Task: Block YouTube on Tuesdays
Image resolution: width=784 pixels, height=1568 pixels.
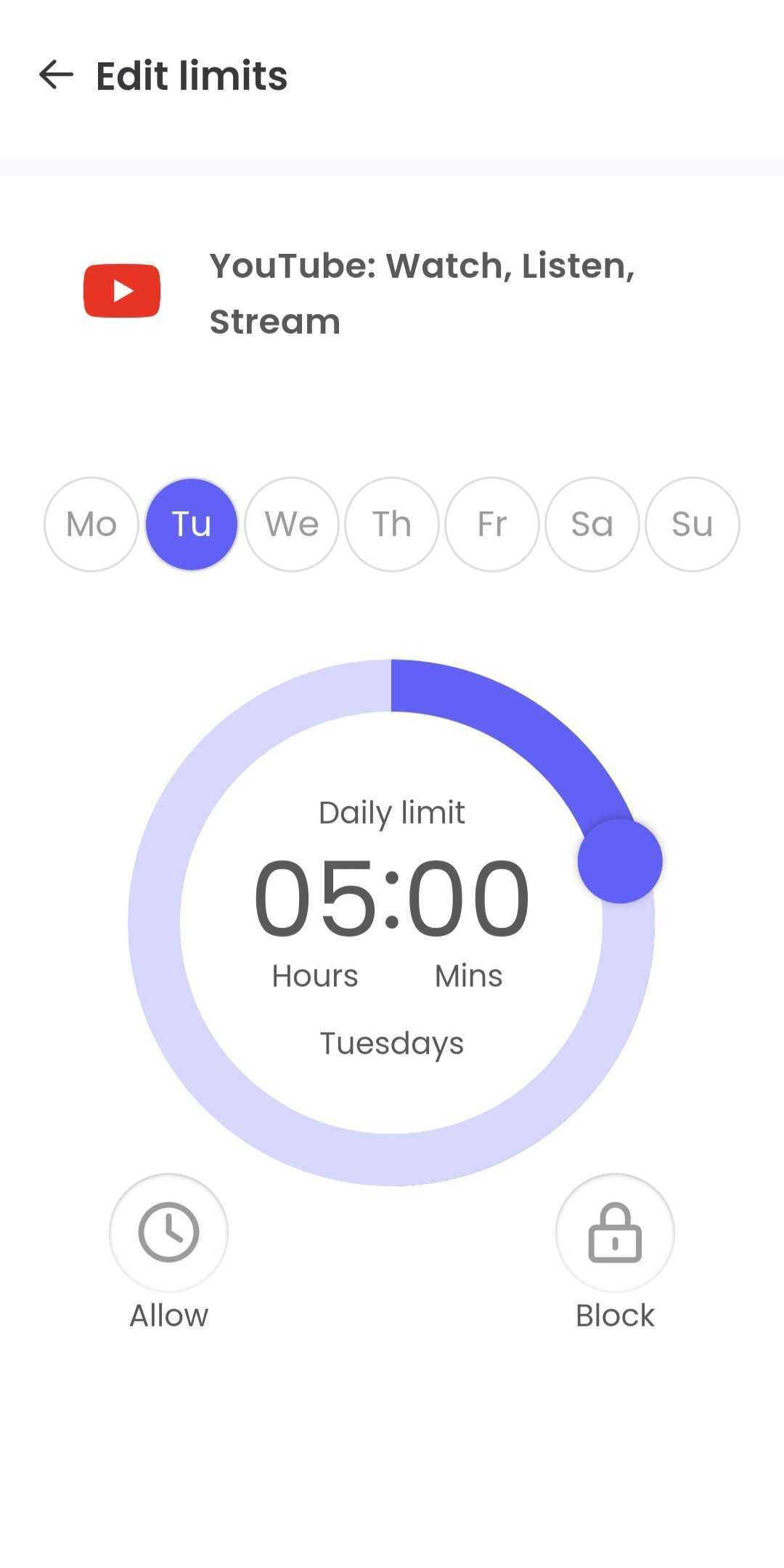Action: pos(615,1233)
